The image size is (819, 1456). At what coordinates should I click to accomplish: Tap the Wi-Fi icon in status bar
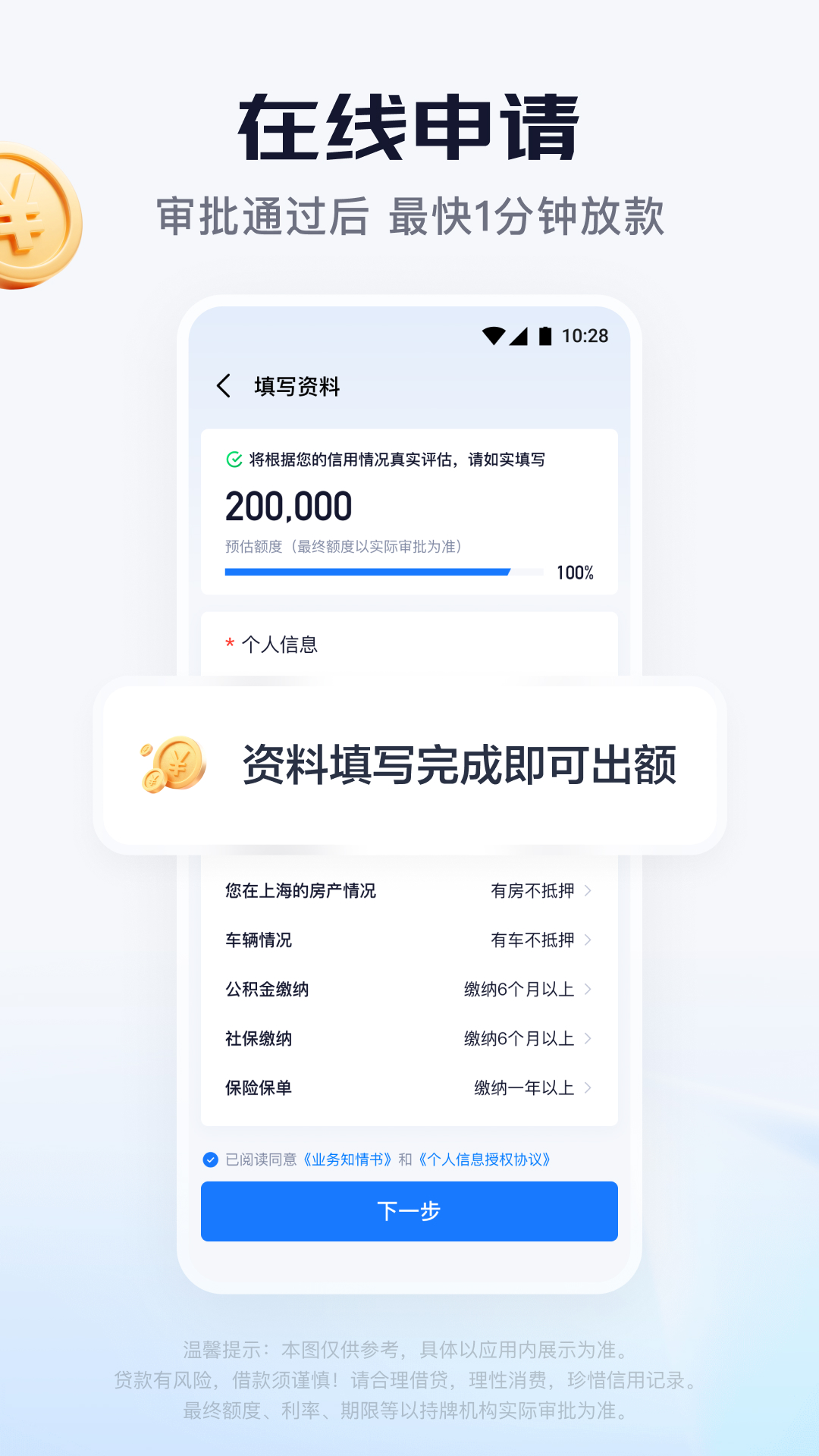(494, 336)
